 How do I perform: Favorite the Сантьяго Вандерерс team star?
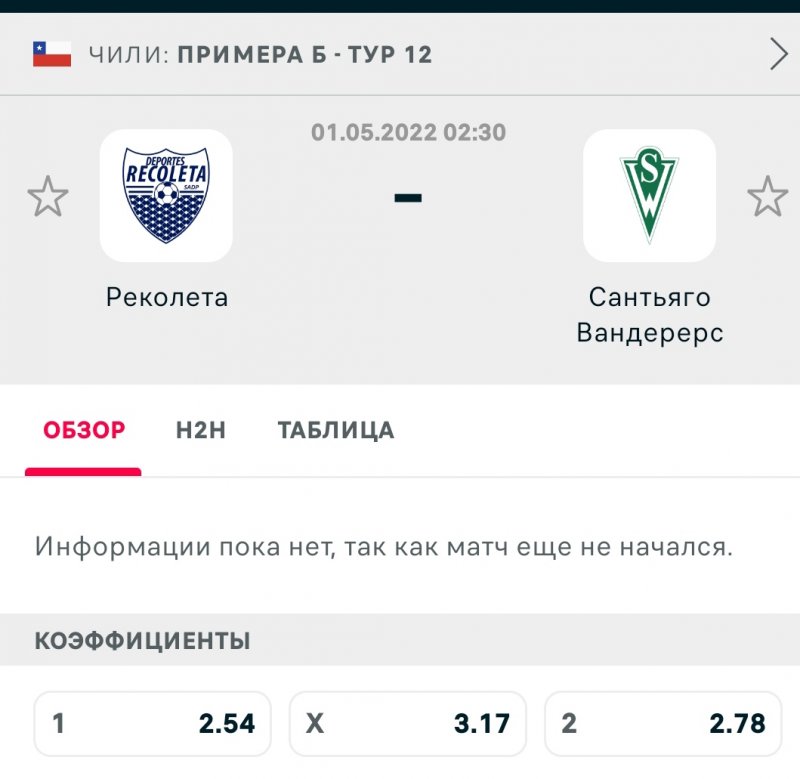coord(767,197)
